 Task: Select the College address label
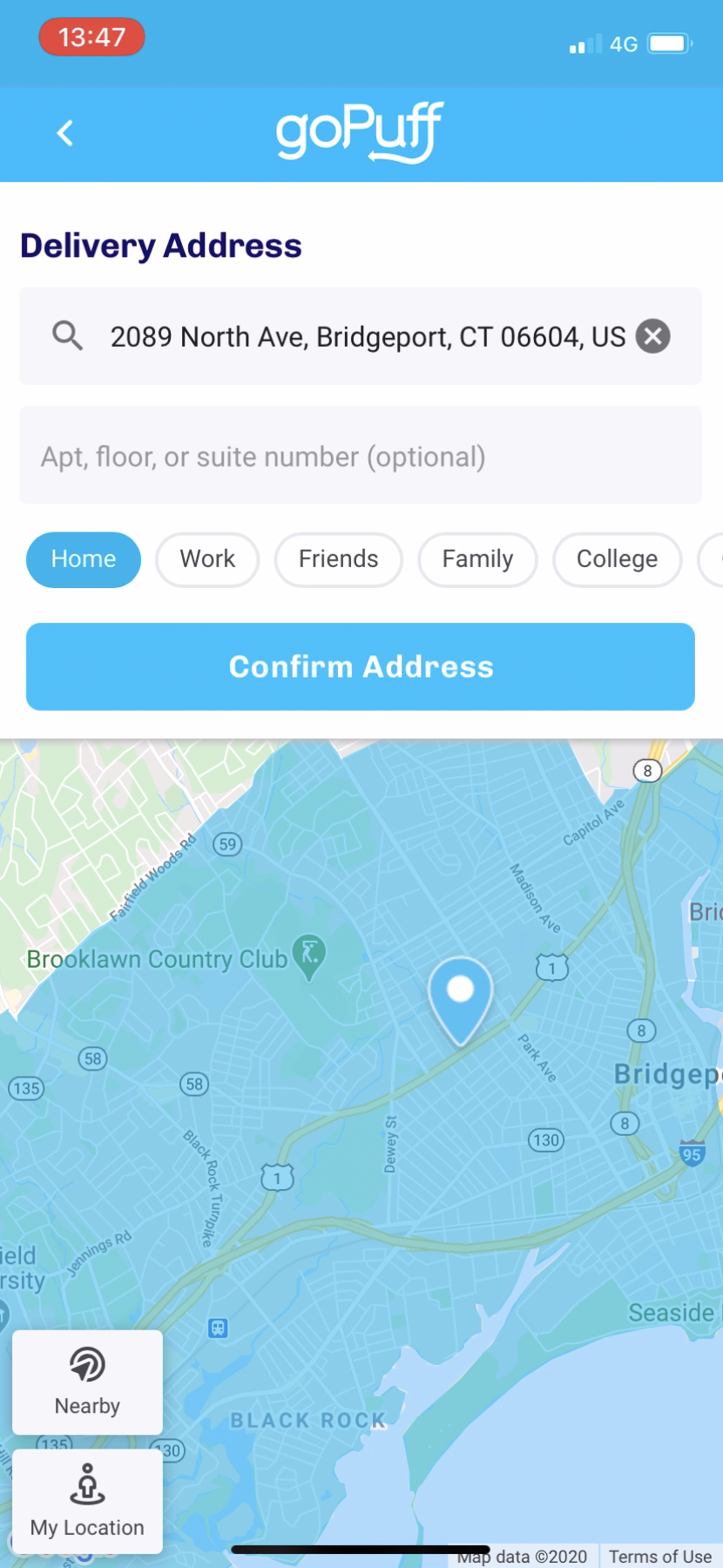click(x=617, y=559)
